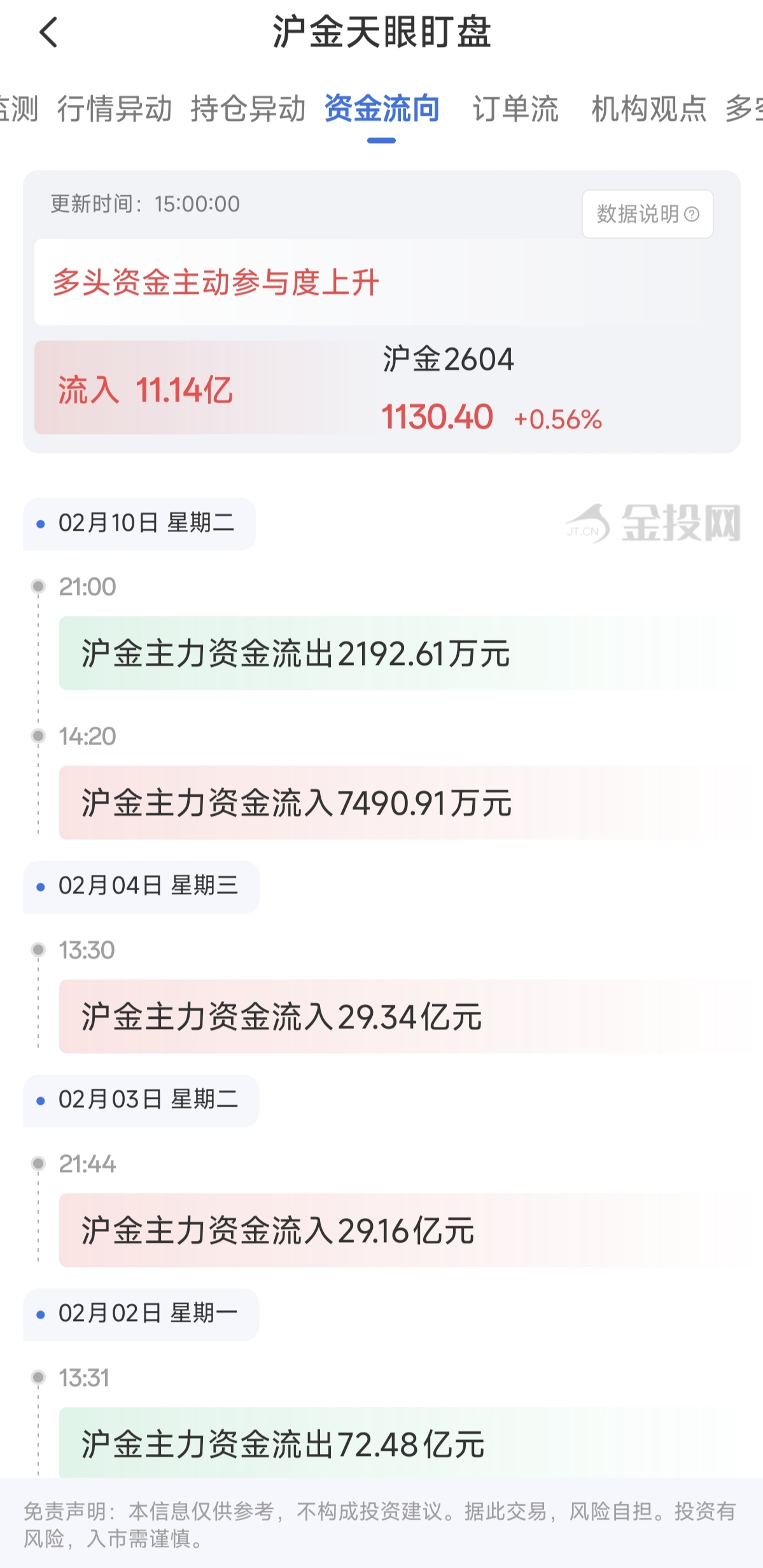The width and height of the screenshot is (763, 1568).
Task: Go back from 沪金天眼盯盘 page
Action: pyautogui.click(x=49, y=32)
